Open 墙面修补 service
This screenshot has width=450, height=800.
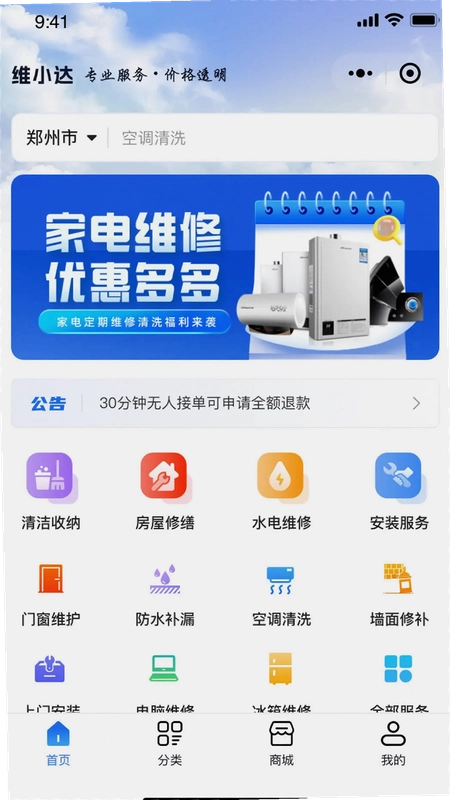click(x=399, y=595)
